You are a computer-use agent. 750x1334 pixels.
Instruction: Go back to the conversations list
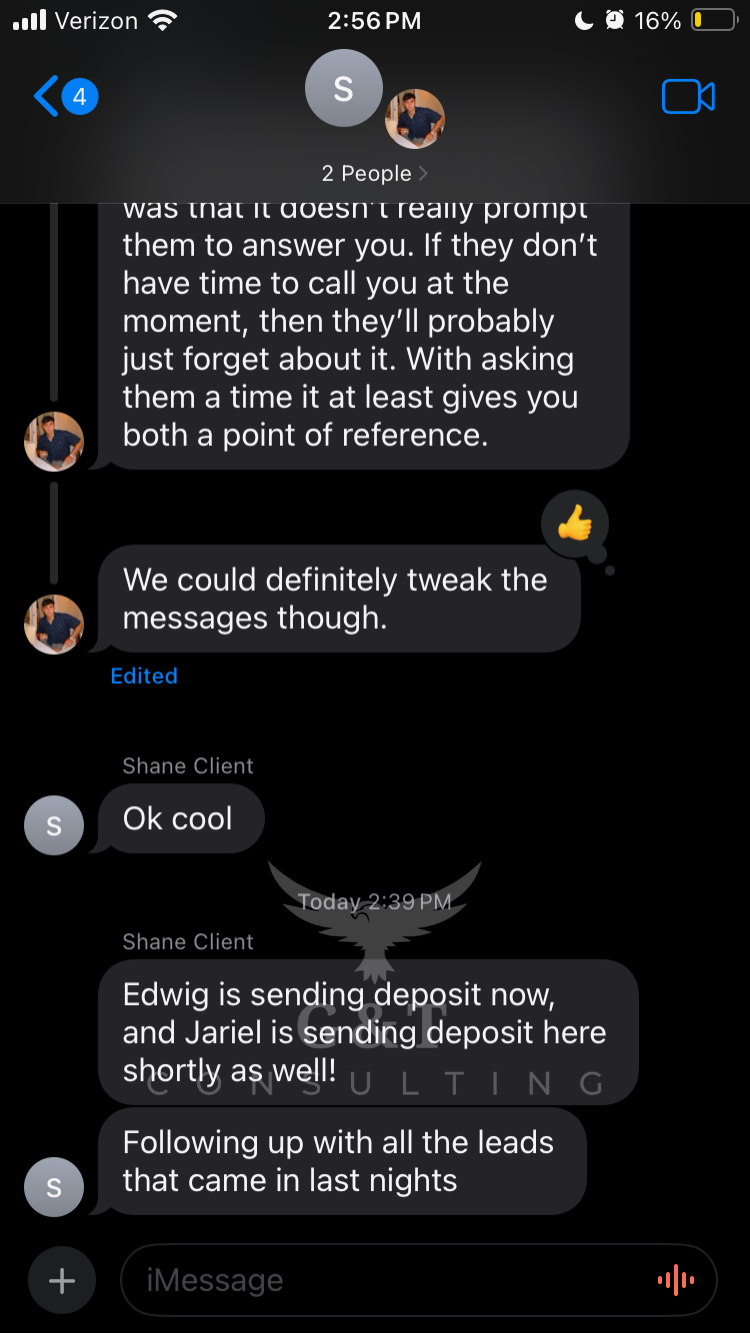(x=63, y=97)
